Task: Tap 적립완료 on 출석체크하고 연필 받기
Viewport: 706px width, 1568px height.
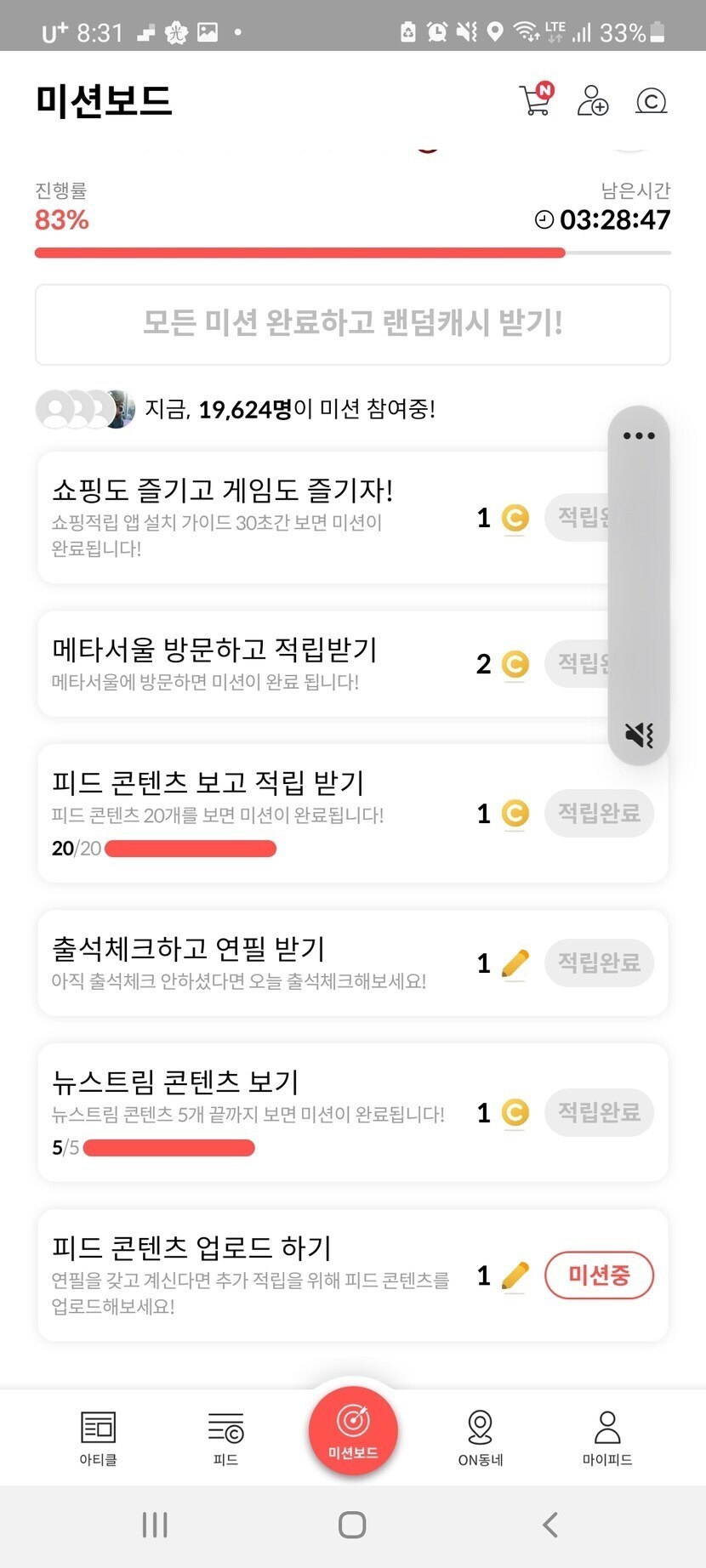Action: click(x=599, y=963)
